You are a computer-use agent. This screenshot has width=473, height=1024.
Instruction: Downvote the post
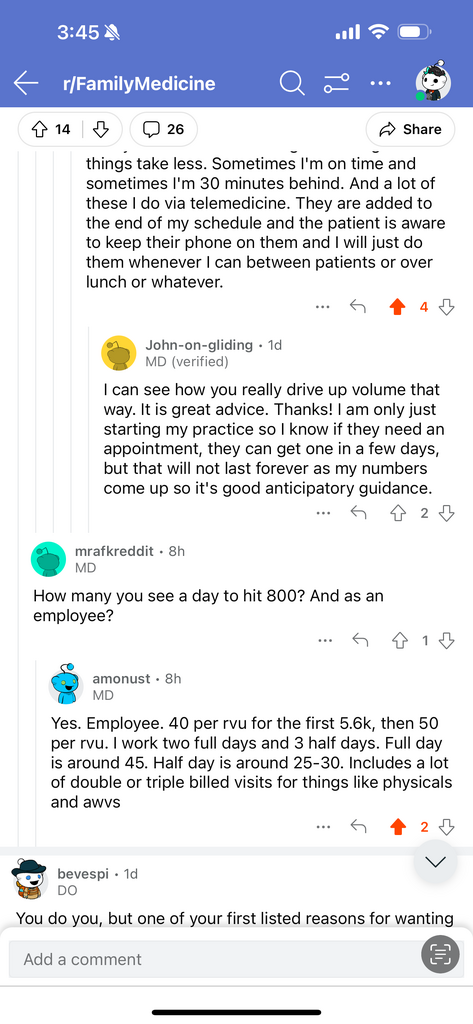(101, 129)
